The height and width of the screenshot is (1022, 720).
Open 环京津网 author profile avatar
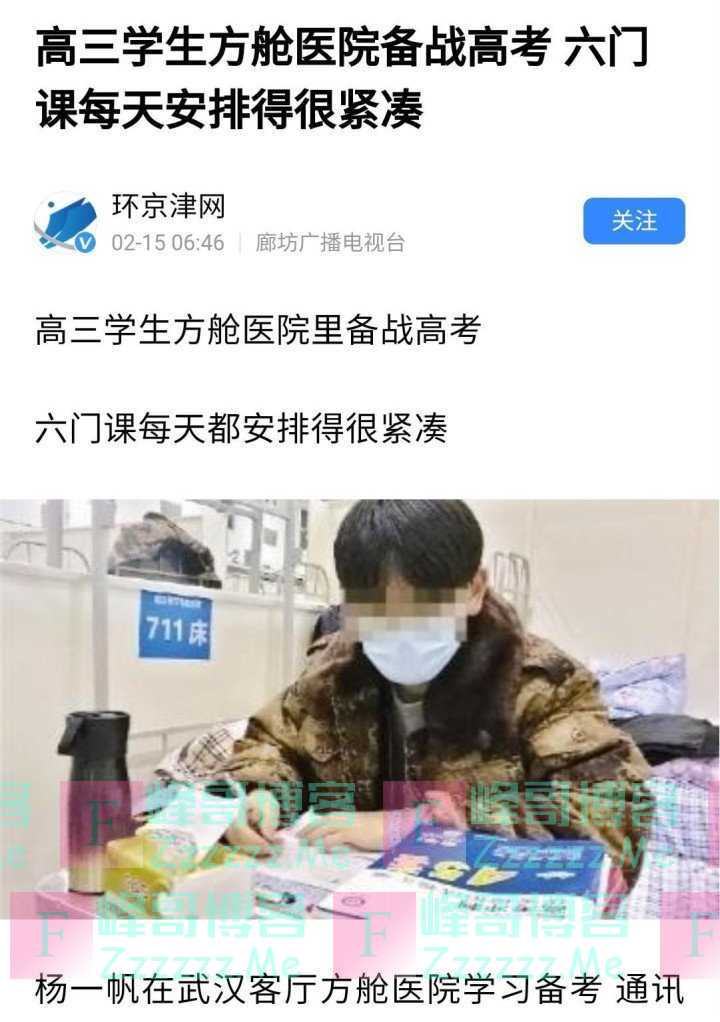(65, 222)
